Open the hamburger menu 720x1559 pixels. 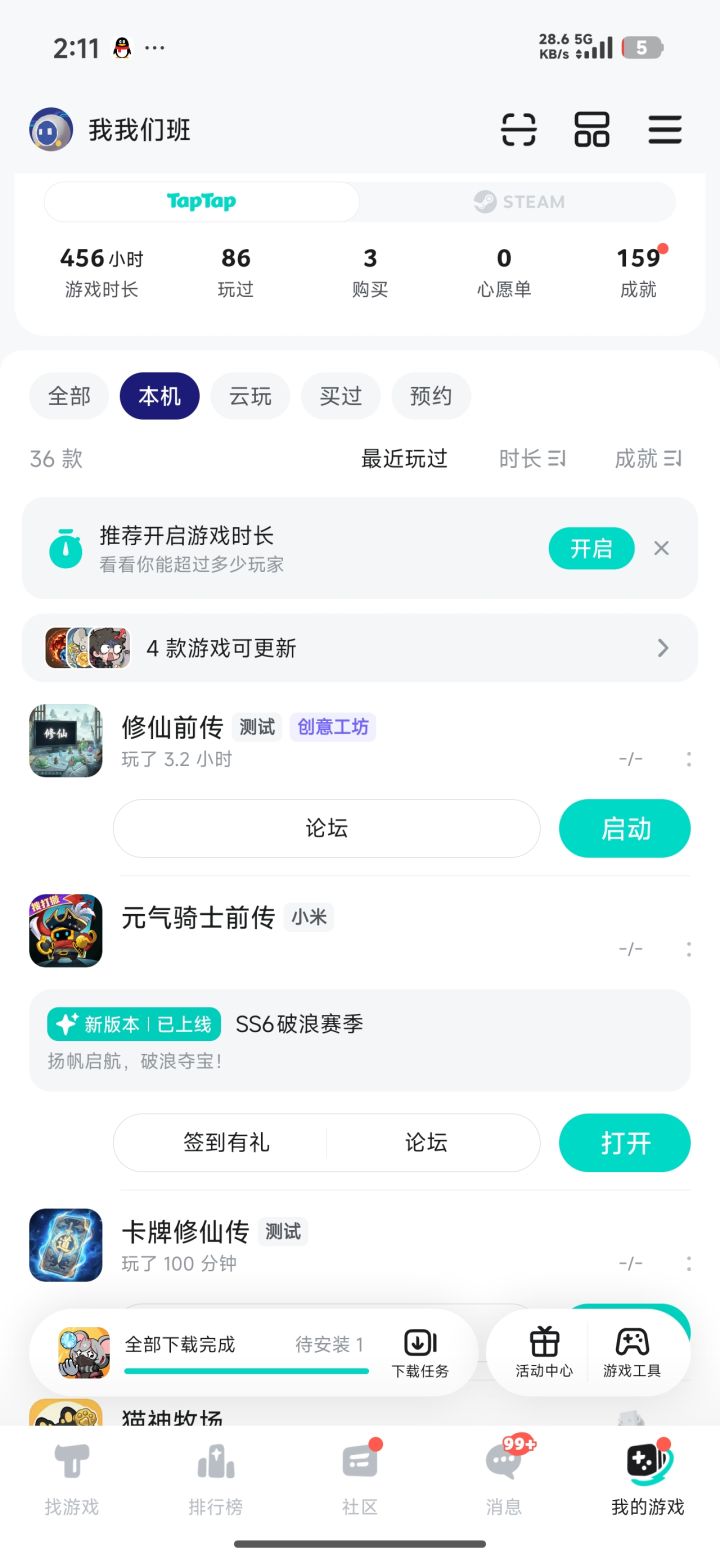click(665, 130)
